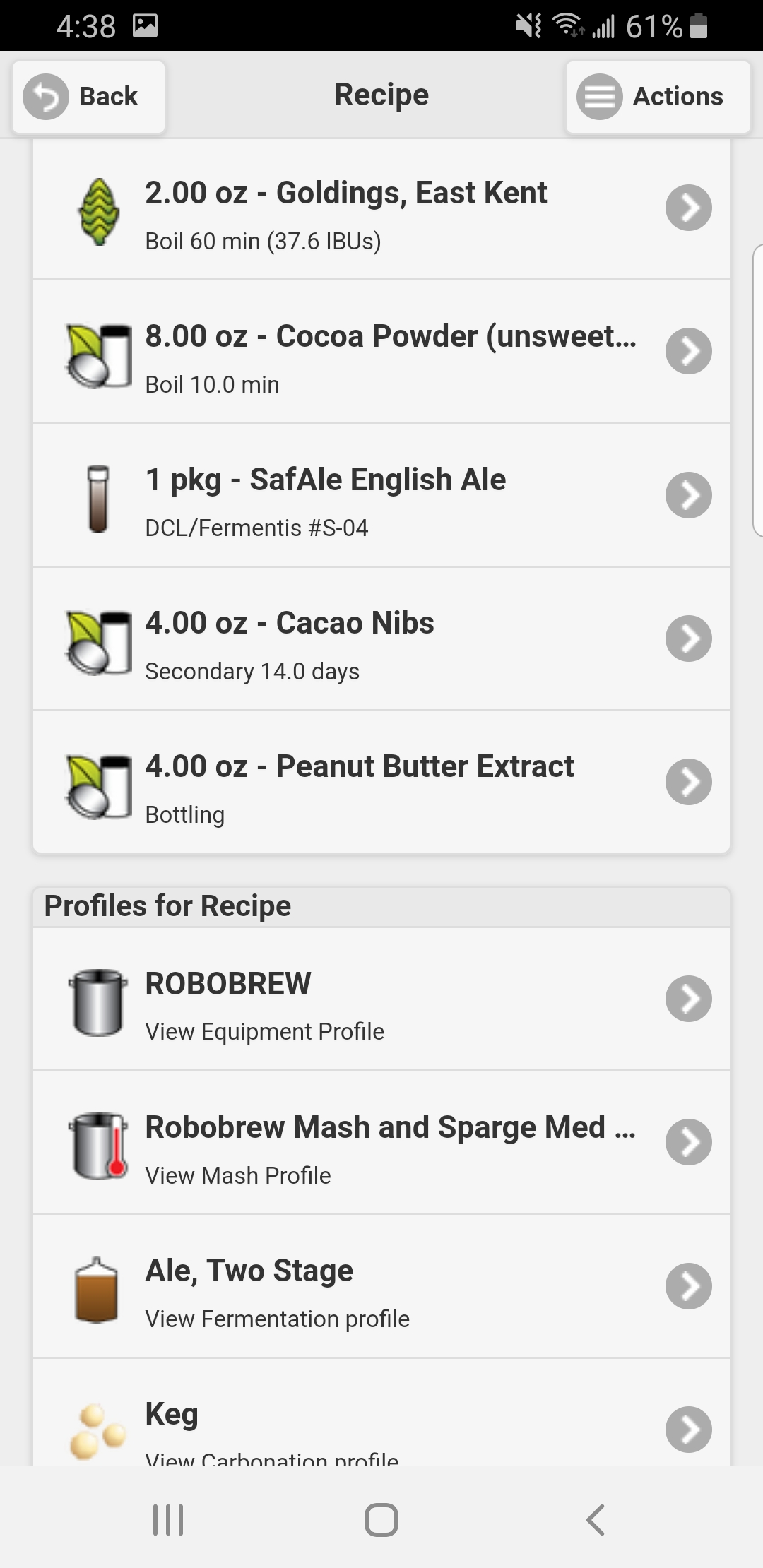Image resolution: width=763 pixels, height=1568 pixels.
Task: View Cocoa Powder ingredient details
Action: pos(381,352)
